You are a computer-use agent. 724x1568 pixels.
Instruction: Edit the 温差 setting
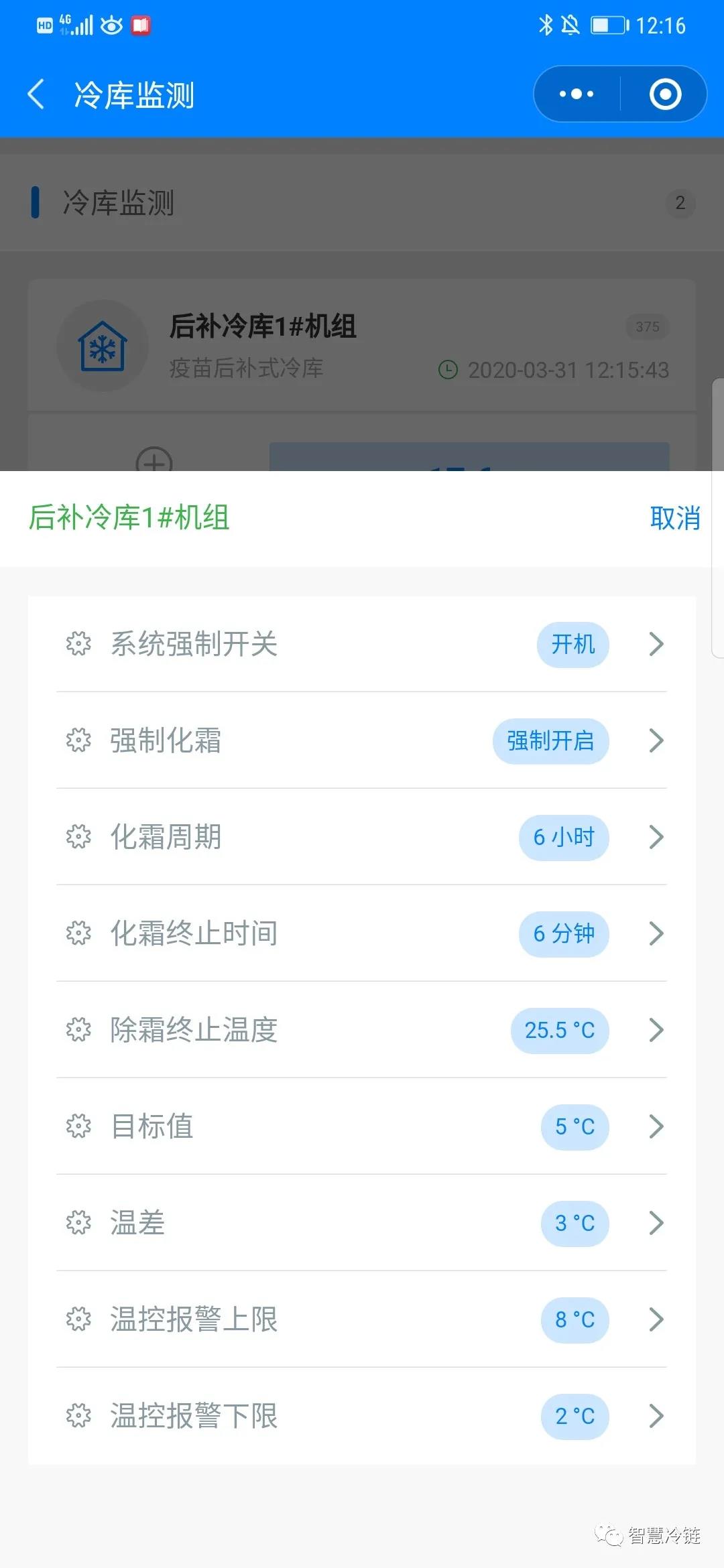click(x=362, y=1223)
